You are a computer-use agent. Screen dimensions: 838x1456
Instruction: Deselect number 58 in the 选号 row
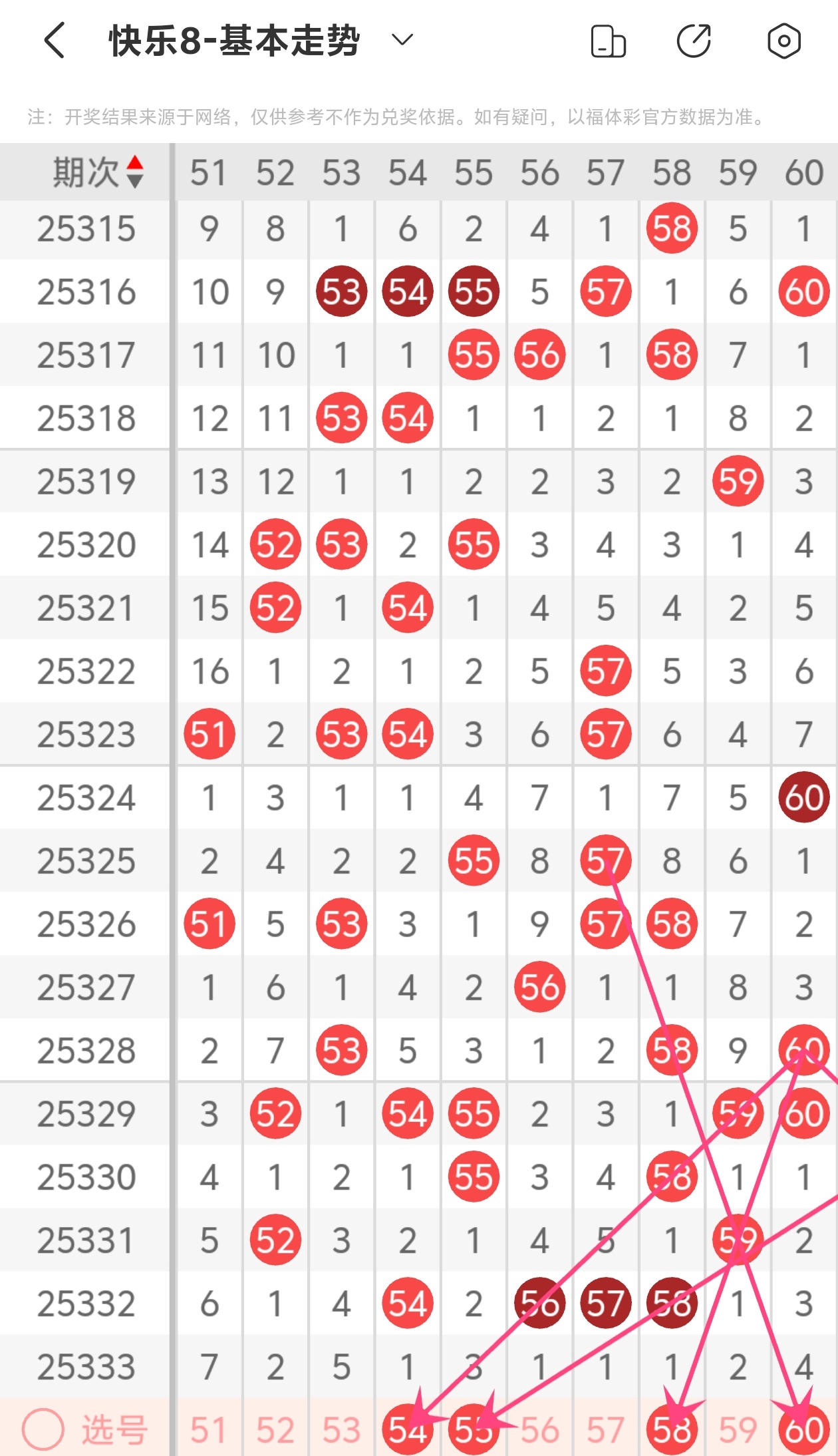point(672,1429)
